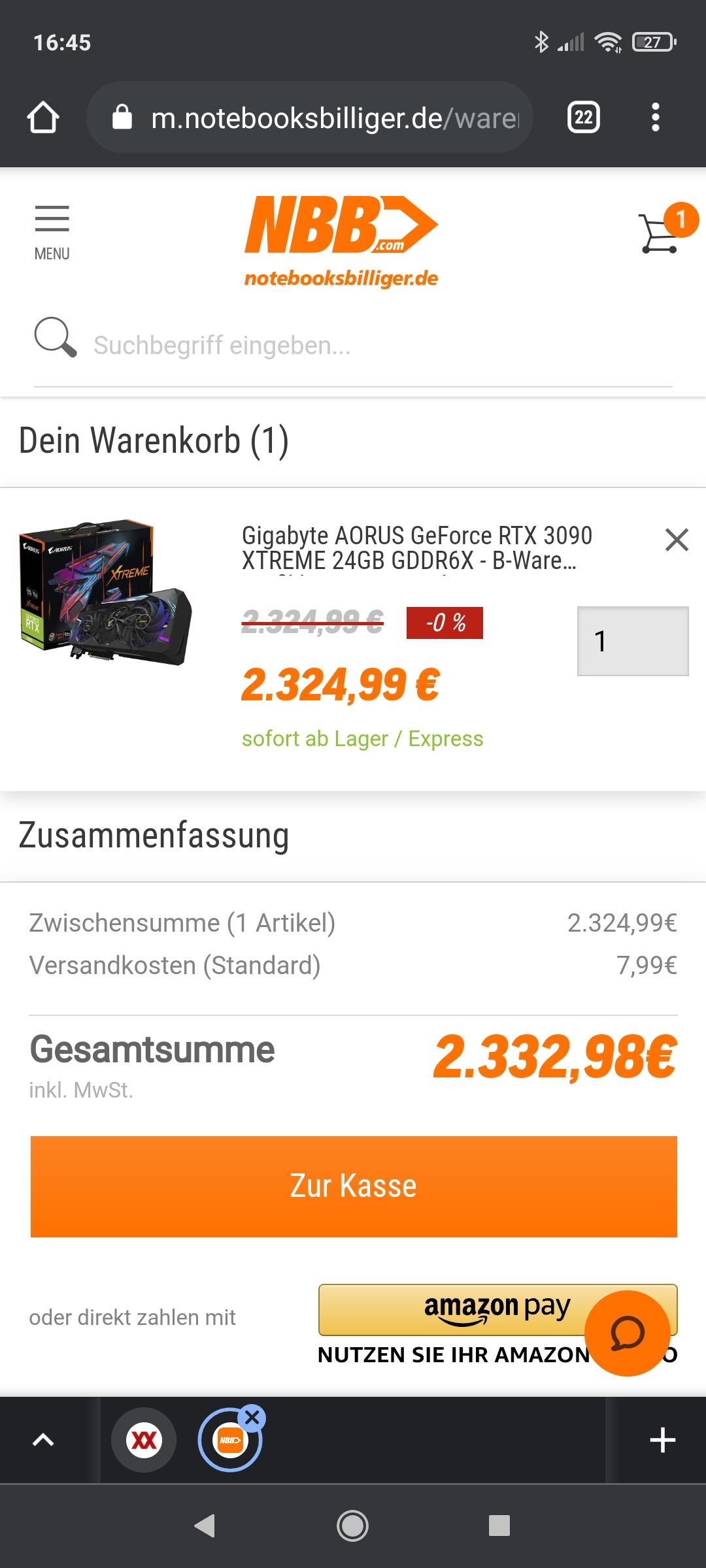The image size is (706, 1568).
Task: Edit the quantity field showing 1
Action: click(633, 641)
